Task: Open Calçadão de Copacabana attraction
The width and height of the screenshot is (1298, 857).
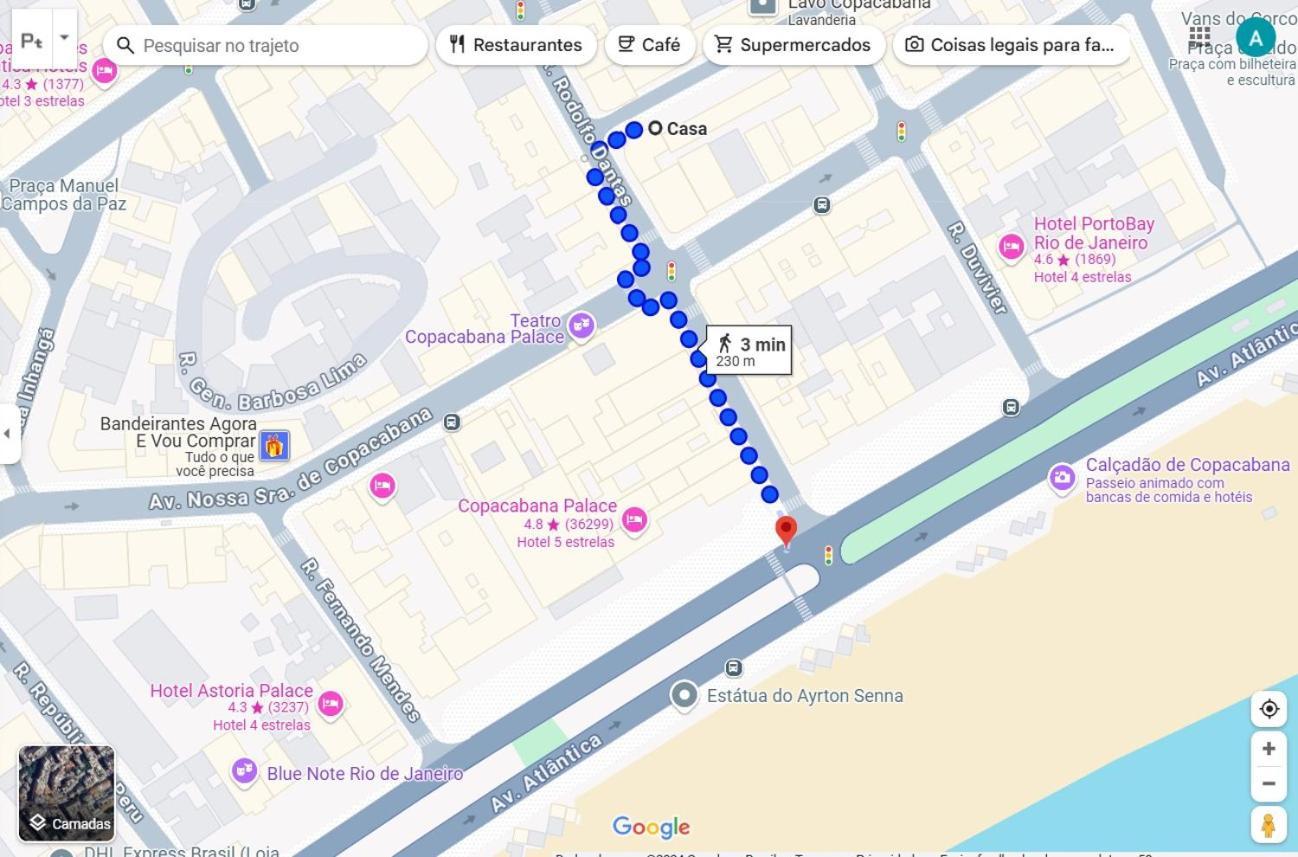Action: [1061, 478]
